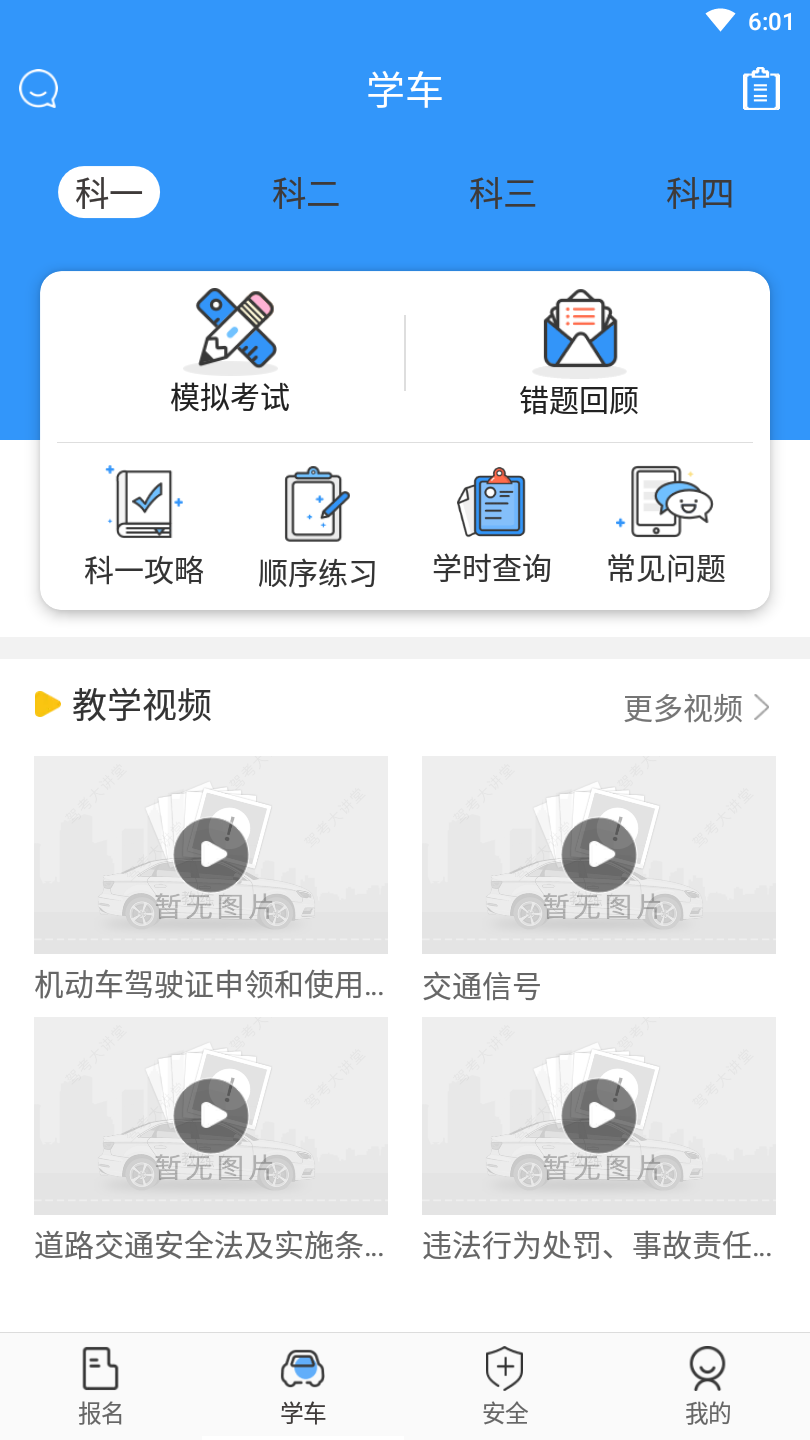The height and width of the screenshot is (1440, 810).
Task: Select the 科四 tab
Action: coord(699,193)
